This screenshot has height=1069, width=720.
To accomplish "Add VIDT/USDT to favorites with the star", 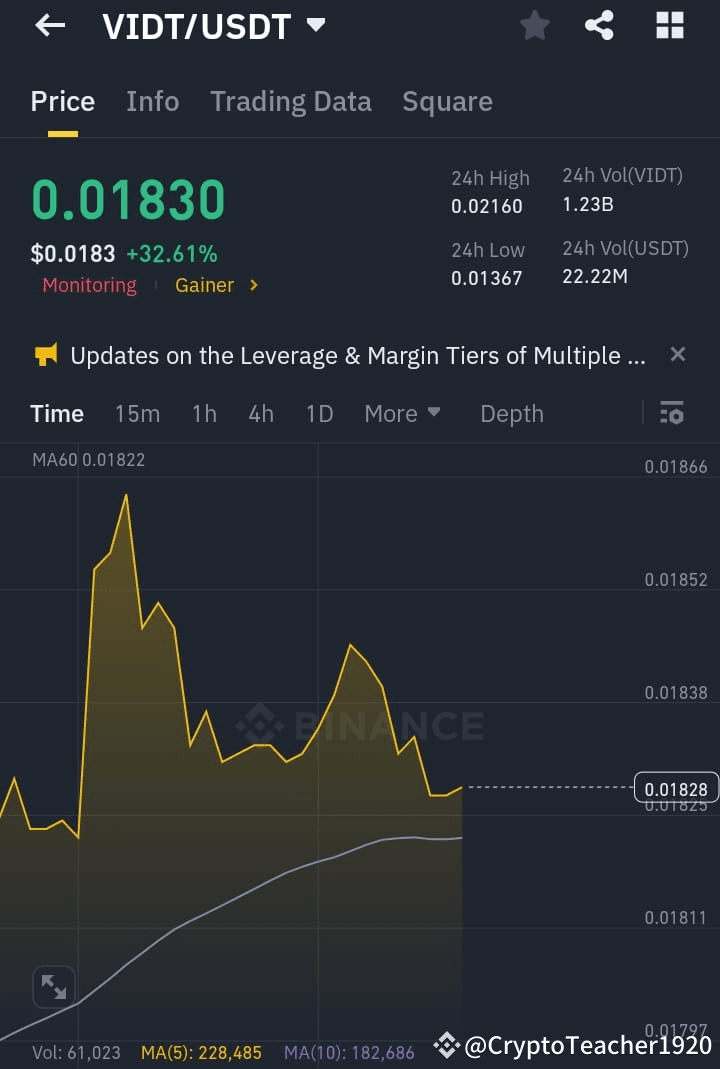I will [x=534, y=26].
